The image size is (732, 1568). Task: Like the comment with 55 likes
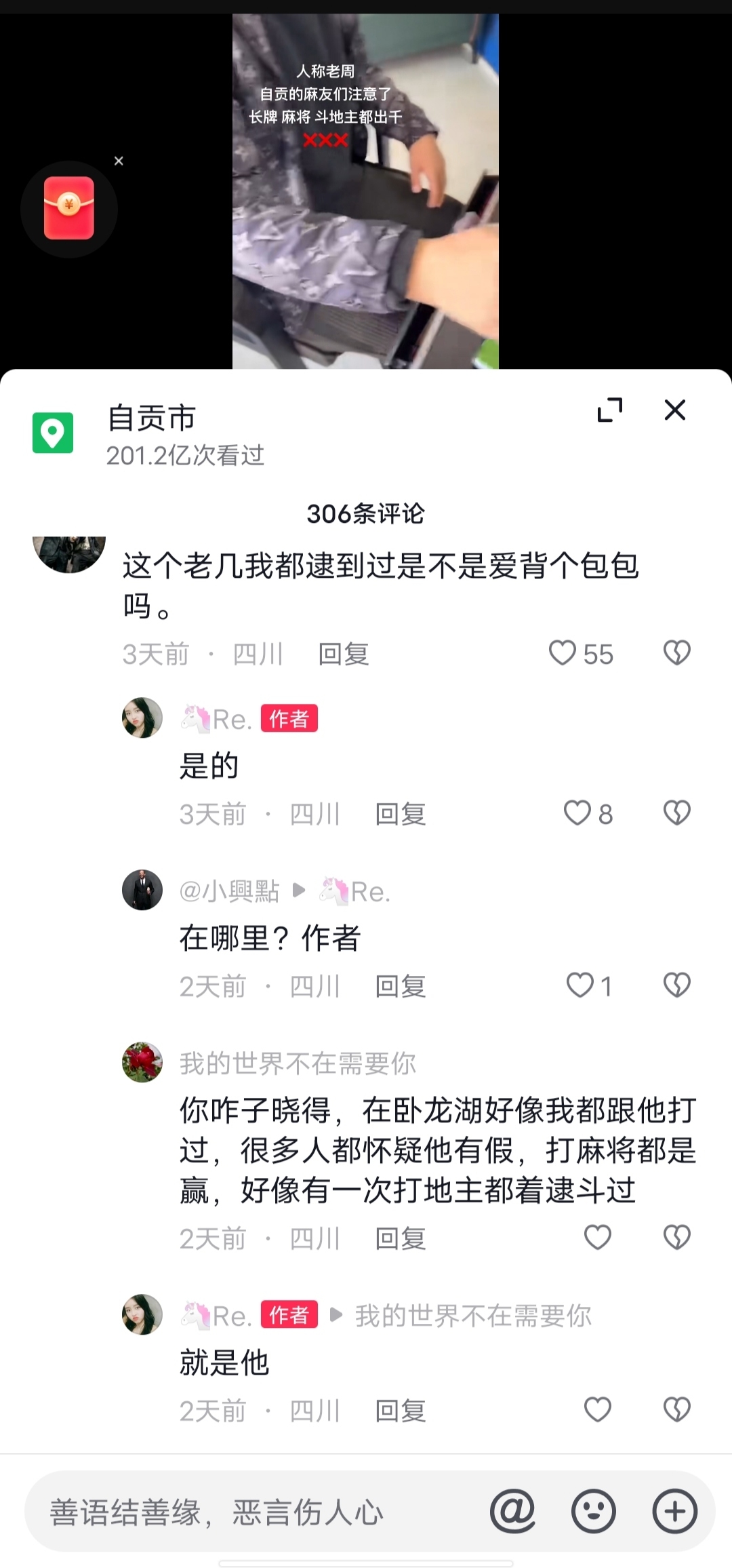point(563,654)
